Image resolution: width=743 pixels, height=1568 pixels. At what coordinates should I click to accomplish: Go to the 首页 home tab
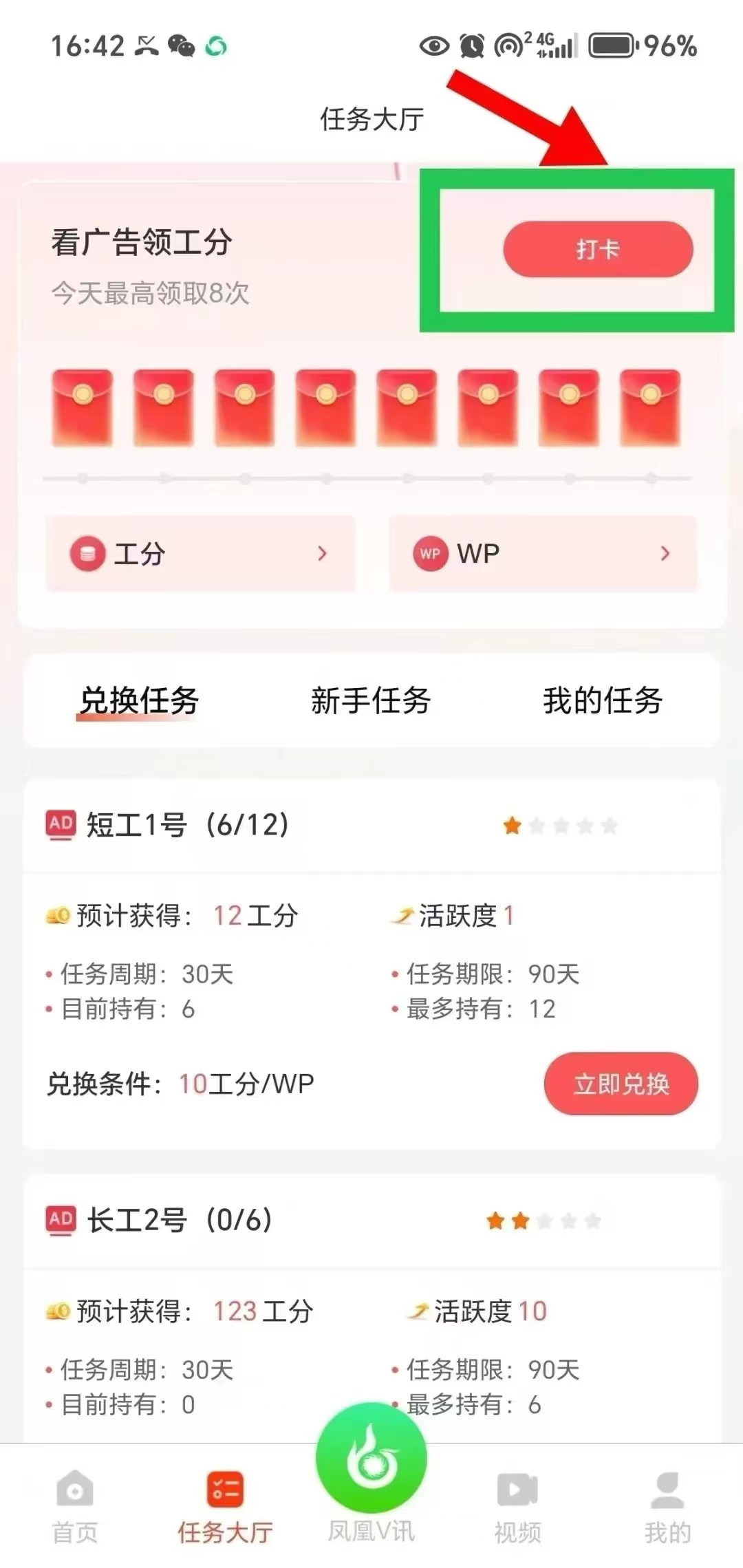pyautogui.click(x=74, y=1507)
